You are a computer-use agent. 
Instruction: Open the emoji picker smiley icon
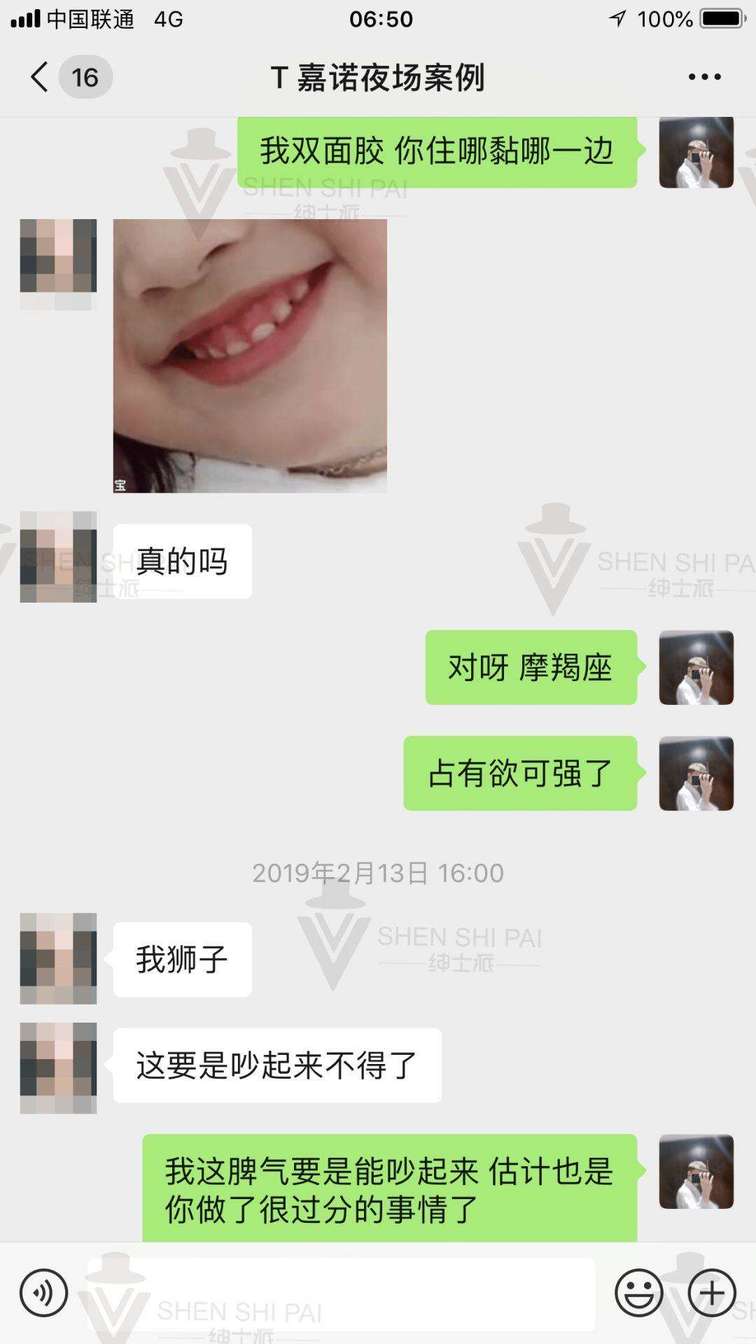click(x=639, y=1292)
